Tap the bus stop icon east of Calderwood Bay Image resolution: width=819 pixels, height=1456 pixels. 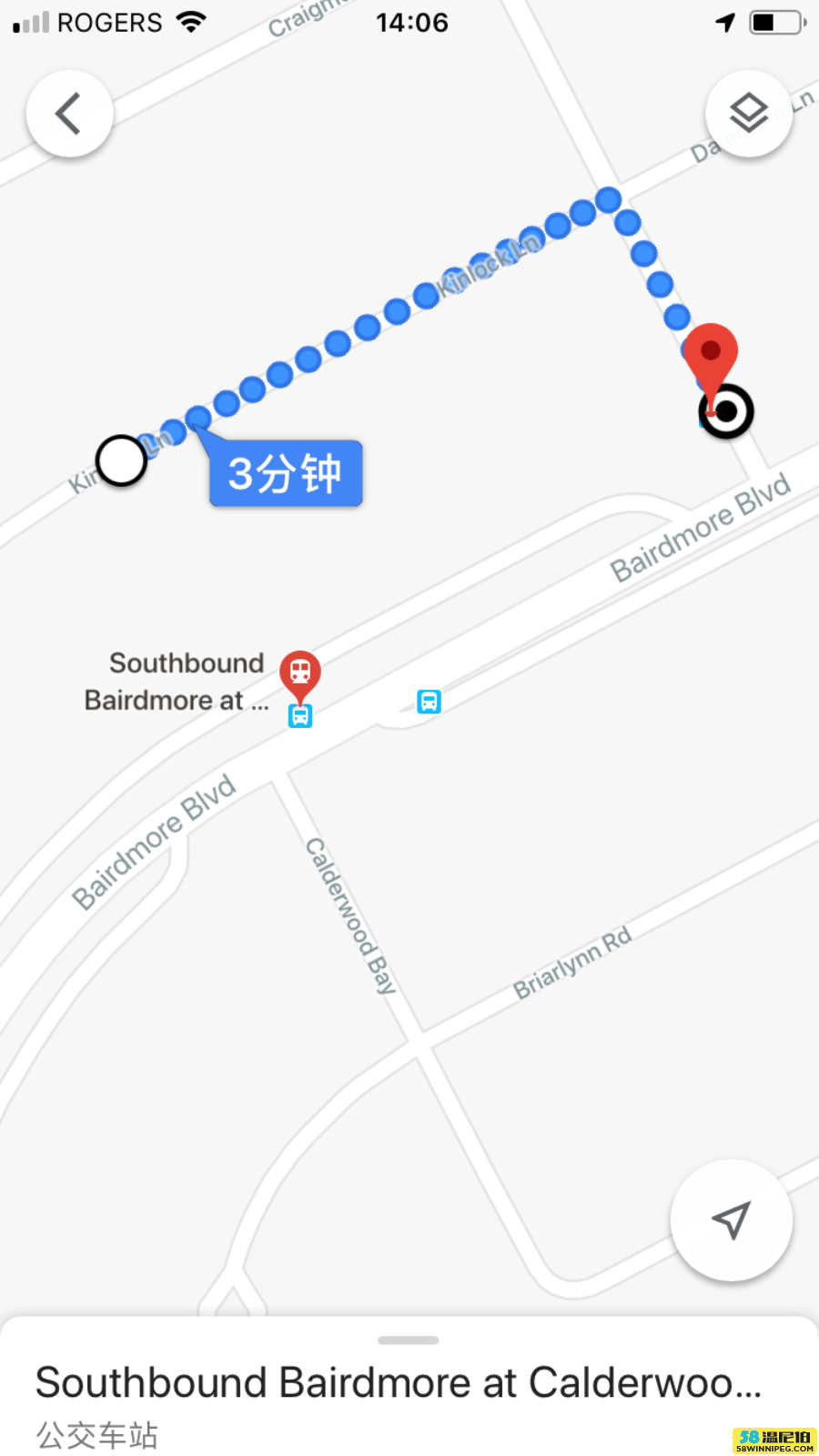tap(429, 702)
